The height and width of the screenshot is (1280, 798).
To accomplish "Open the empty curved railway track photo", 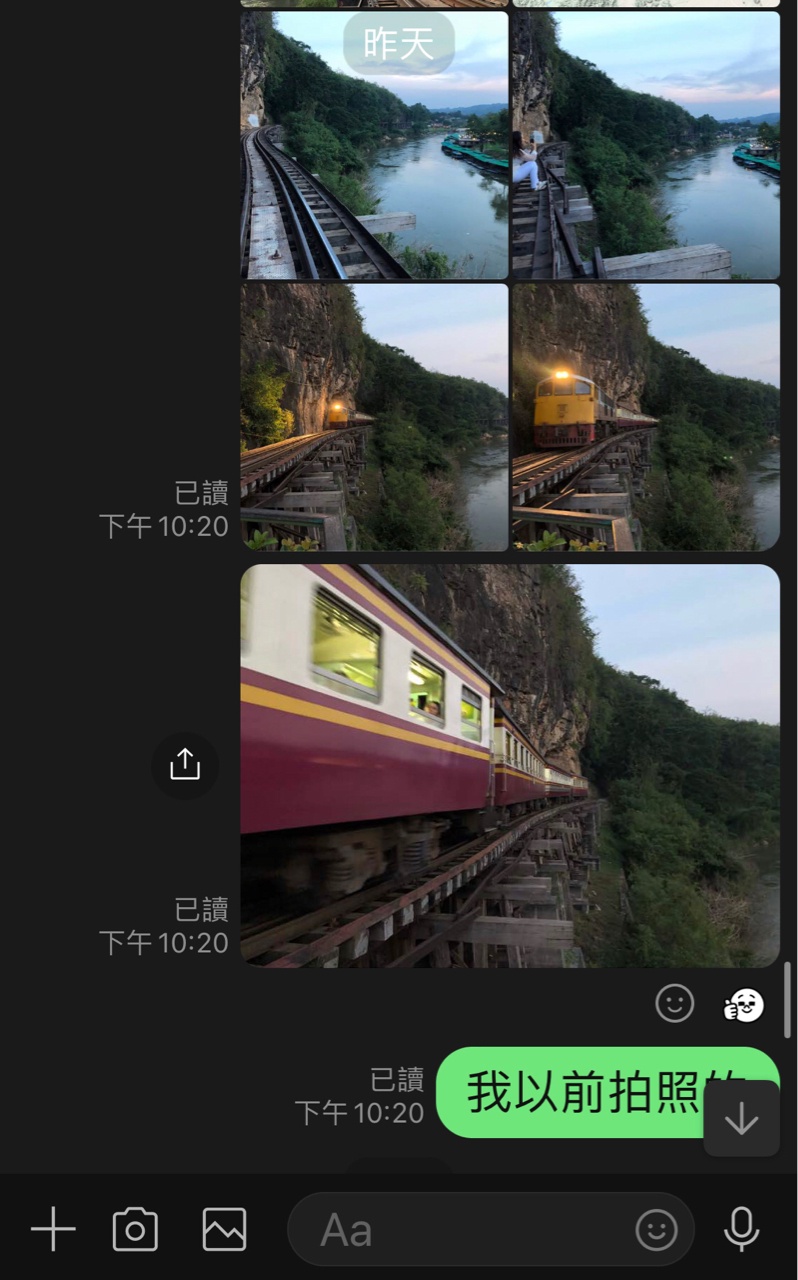I will (x=374, y=145).
